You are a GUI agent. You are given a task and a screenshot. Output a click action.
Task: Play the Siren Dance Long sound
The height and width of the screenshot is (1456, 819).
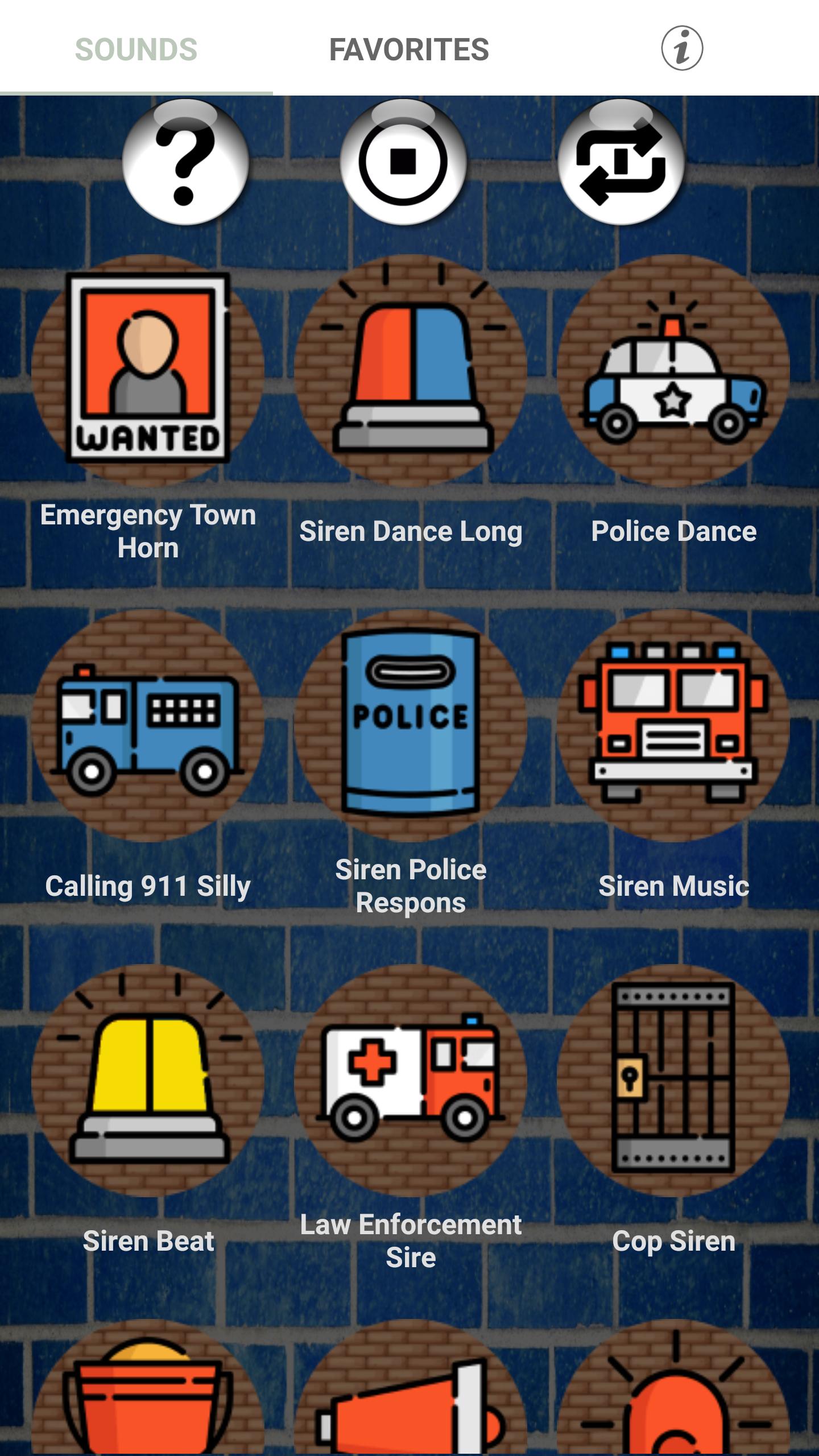[x=411, y=370]
